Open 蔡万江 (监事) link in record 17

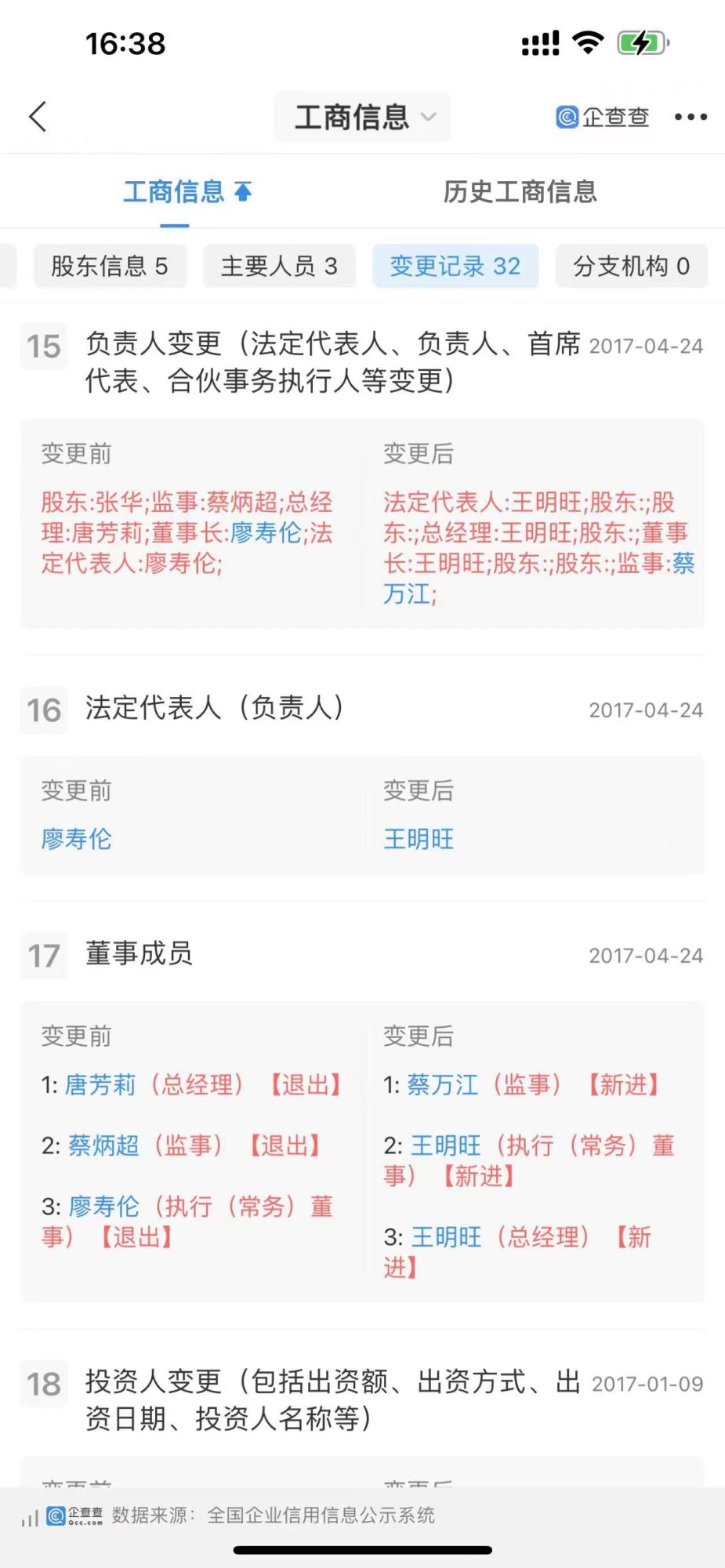[x=442, y=1085]
